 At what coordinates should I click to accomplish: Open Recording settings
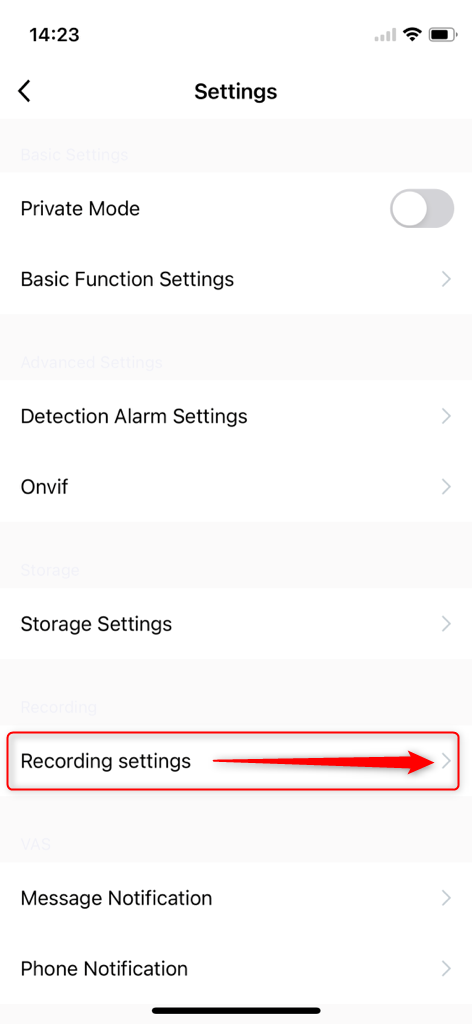coord(236,761)
